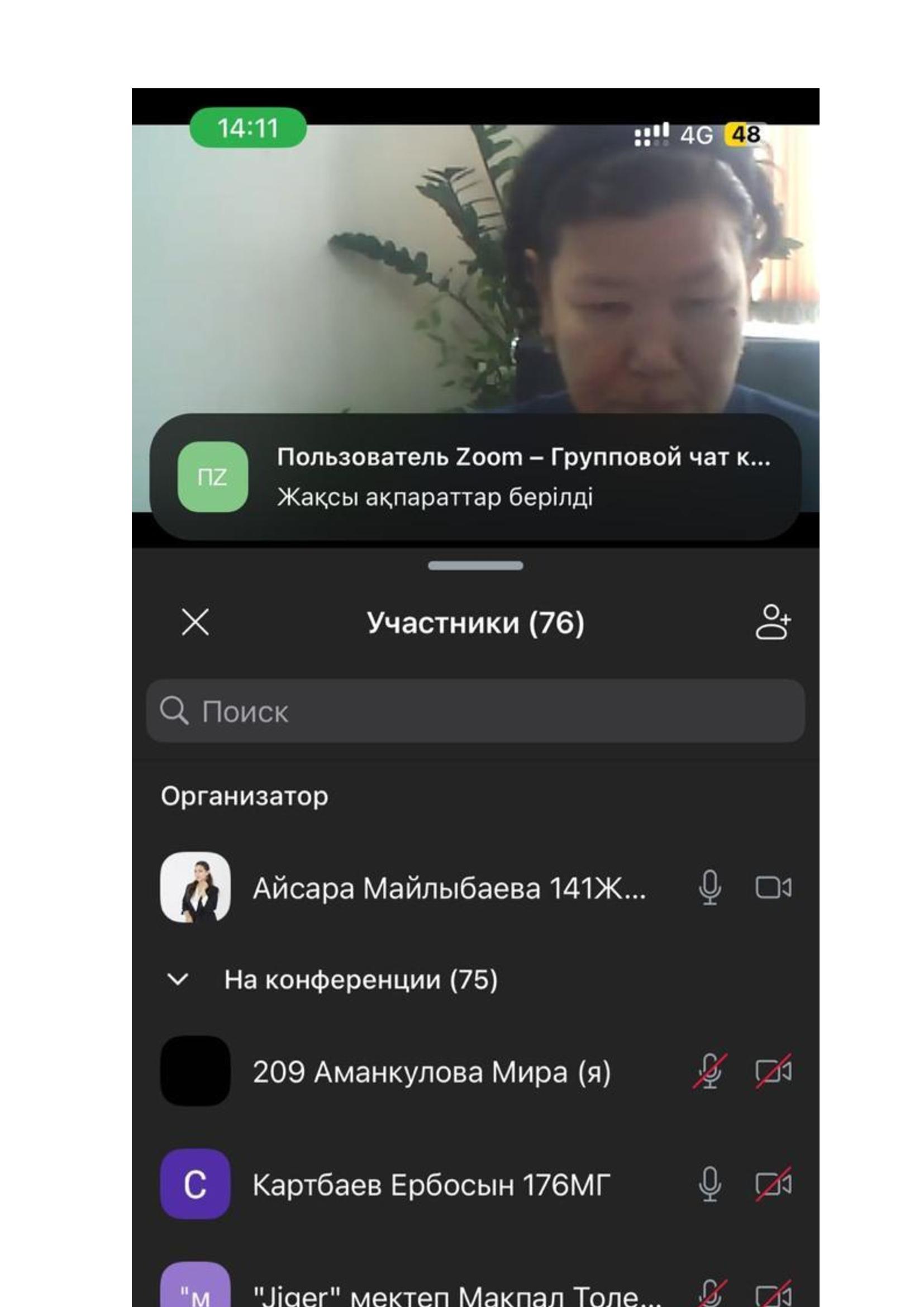Screen dimensions: 924x1307
Task: Unmute microphone for 209 Аманкулова Мира
Action: [x=709, y=1071]
